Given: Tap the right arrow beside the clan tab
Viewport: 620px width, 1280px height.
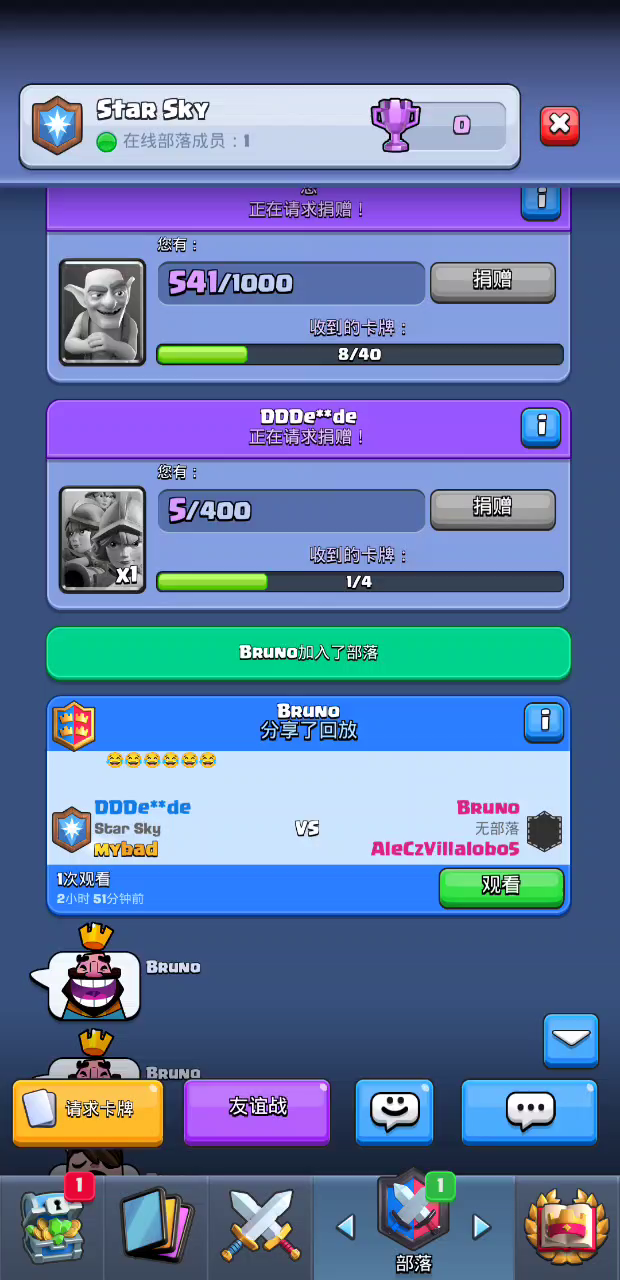Looking at the screenshot, I should point(481,1226).
